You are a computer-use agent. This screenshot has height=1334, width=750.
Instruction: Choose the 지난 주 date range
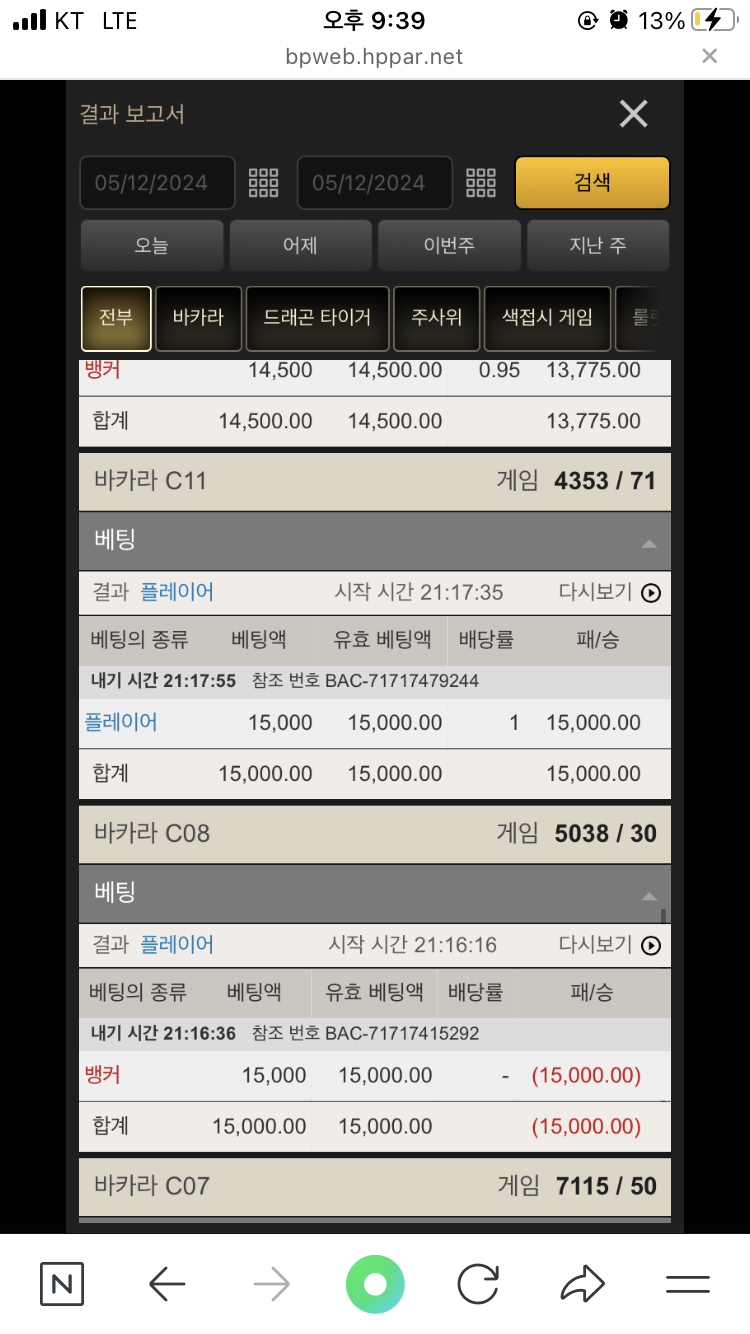pos(598,245)
